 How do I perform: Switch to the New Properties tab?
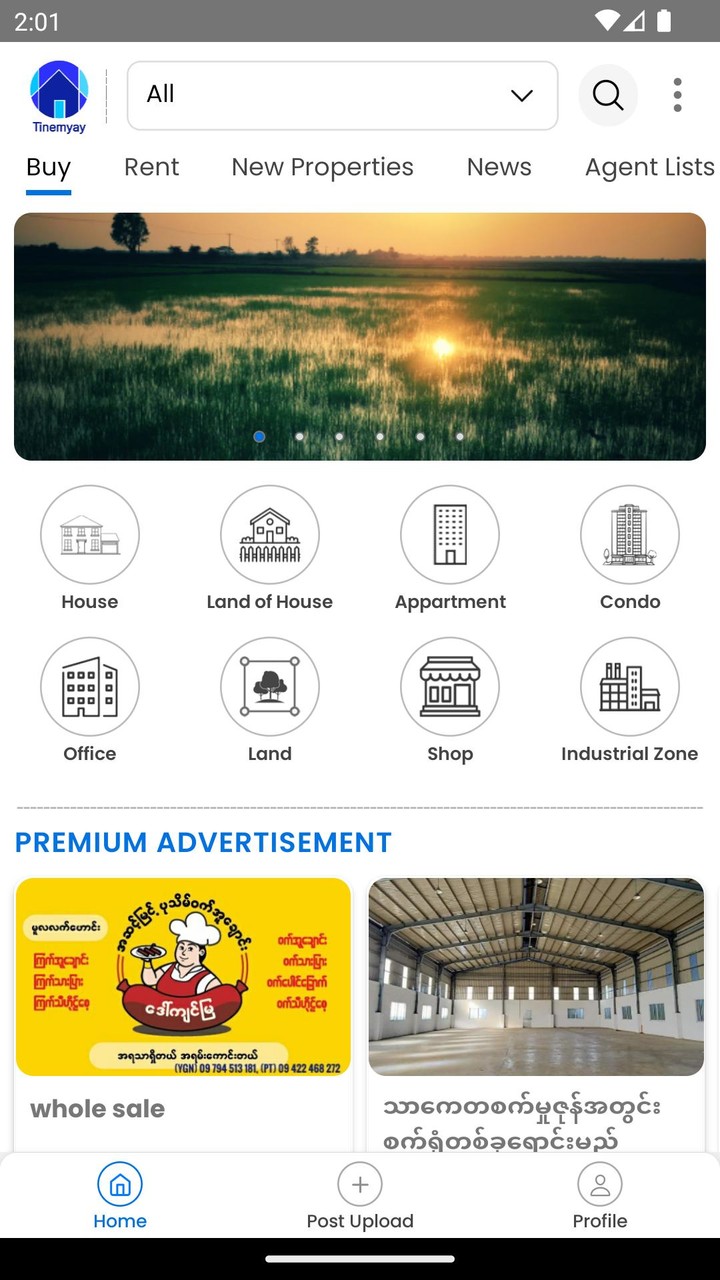point(322,167)
